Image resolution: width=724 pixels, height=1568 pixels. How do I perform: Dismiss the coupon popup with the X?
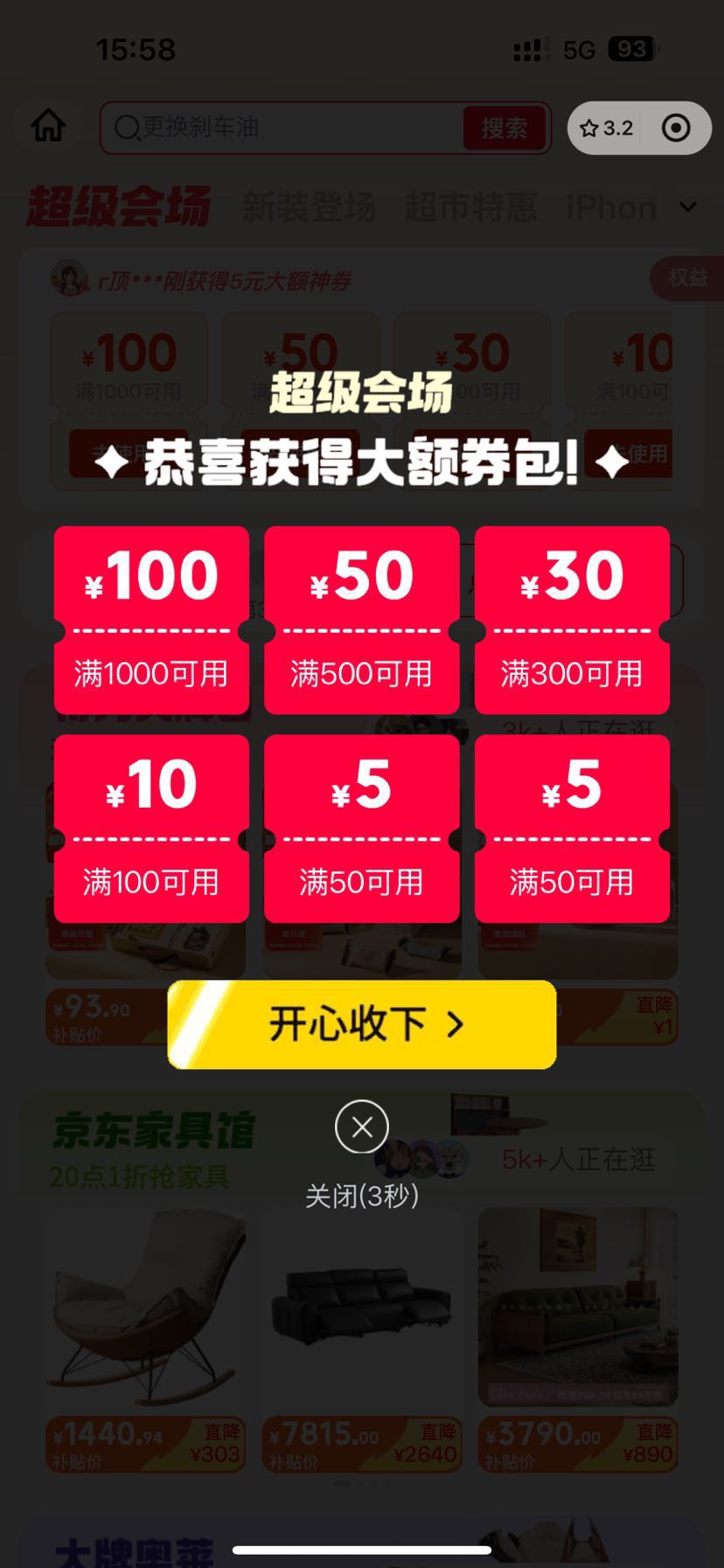point(361,1127)
